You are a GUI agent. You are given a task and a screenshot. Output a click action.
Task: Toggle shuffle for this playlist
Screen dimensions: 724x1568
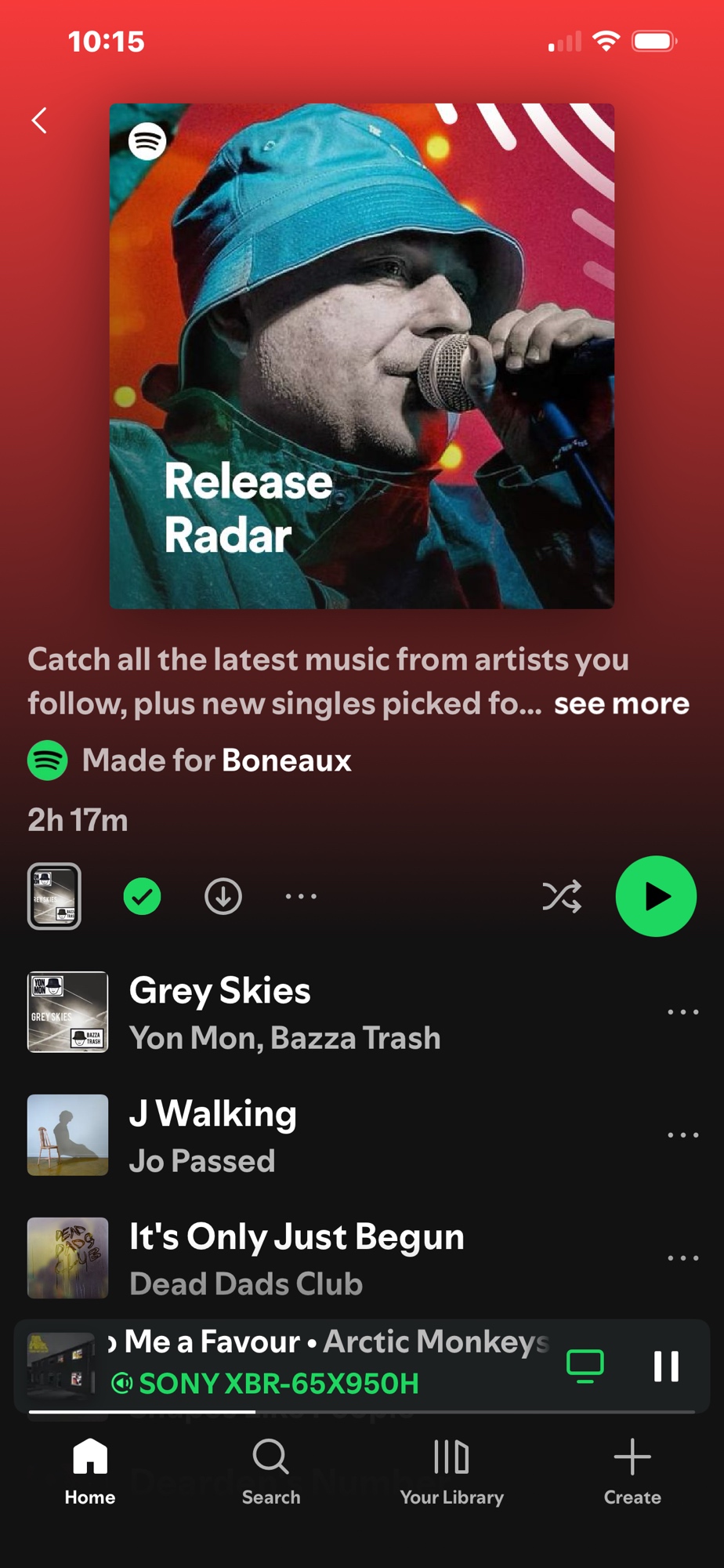point(562,896)
